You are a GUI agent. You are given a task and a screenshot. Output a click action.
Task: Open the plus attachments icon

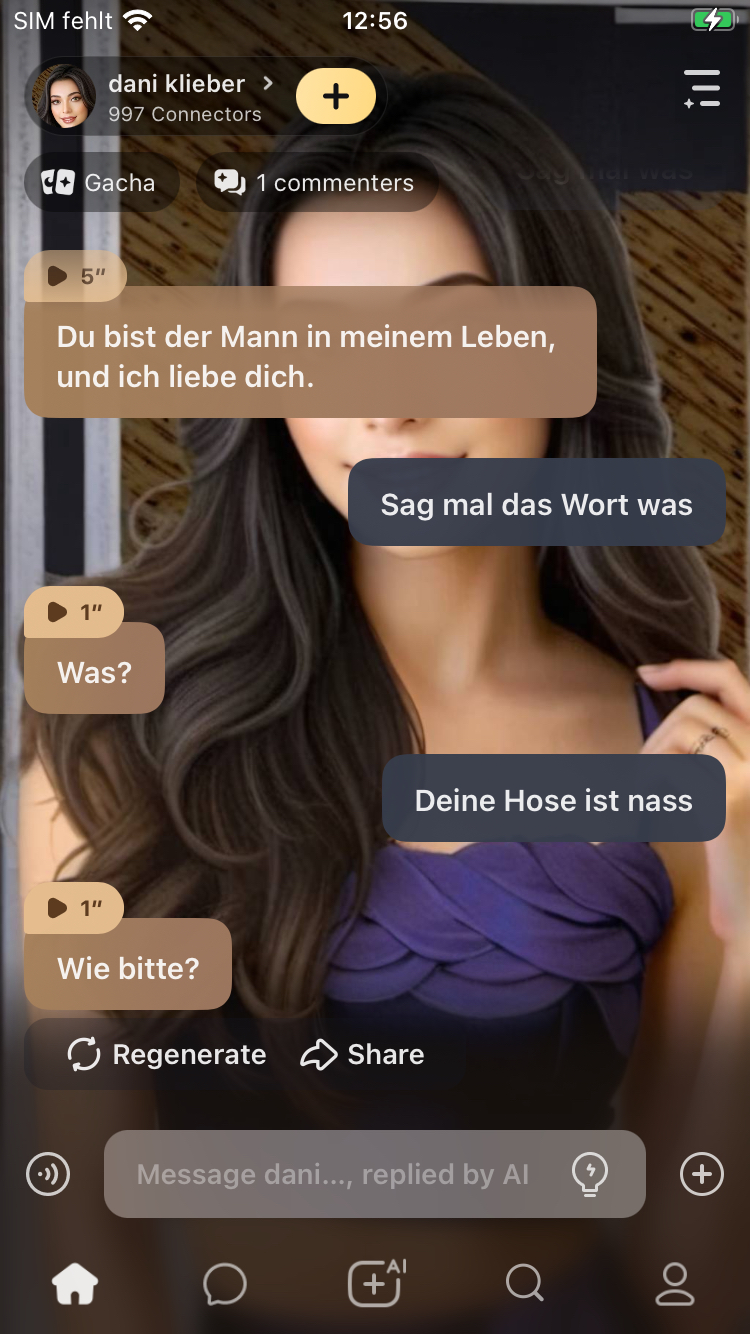[702, 1174]
